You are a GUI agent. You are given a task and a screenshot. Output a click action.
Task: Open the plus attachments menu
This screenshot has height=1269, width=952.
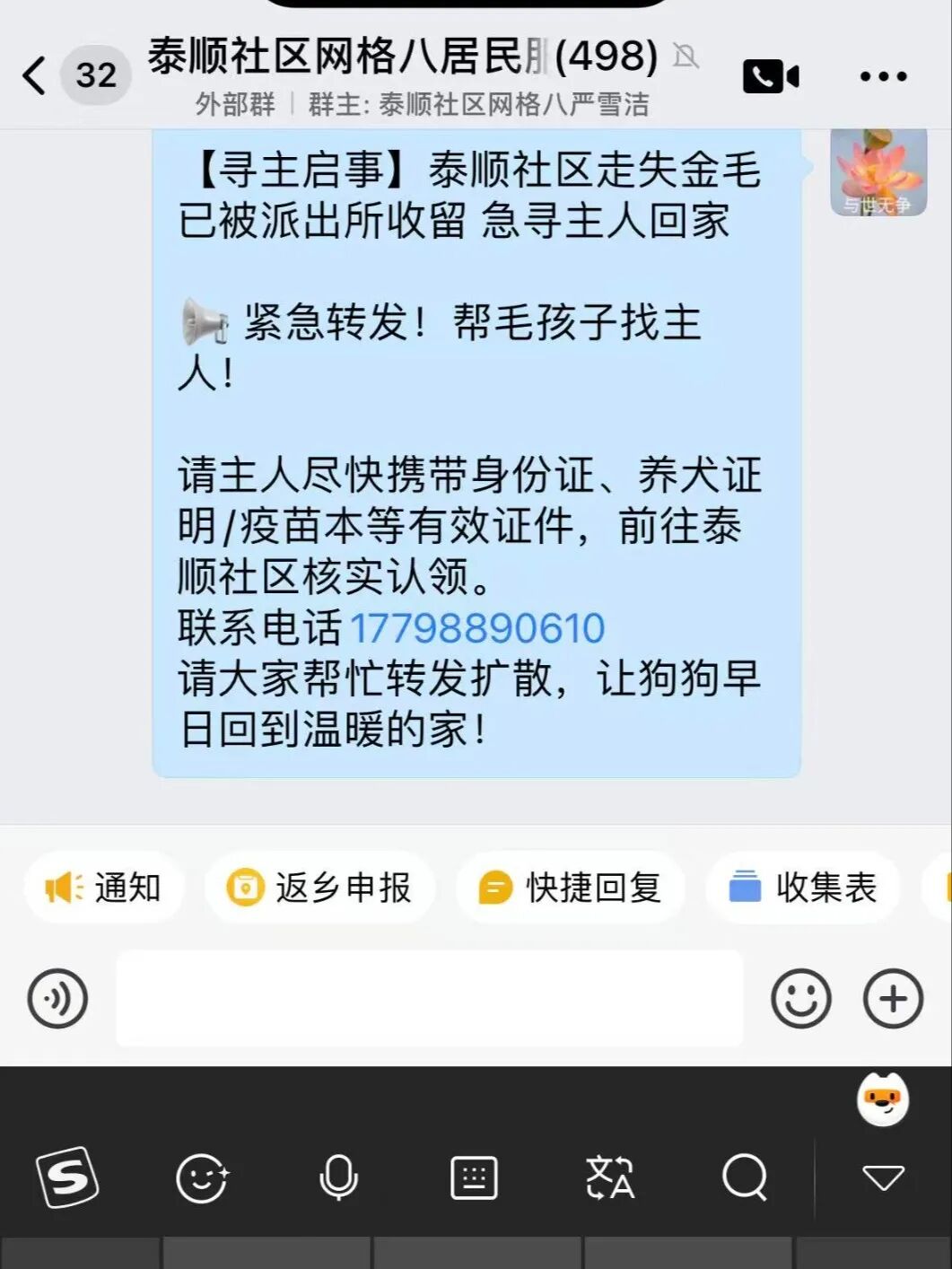coord(893,998)
